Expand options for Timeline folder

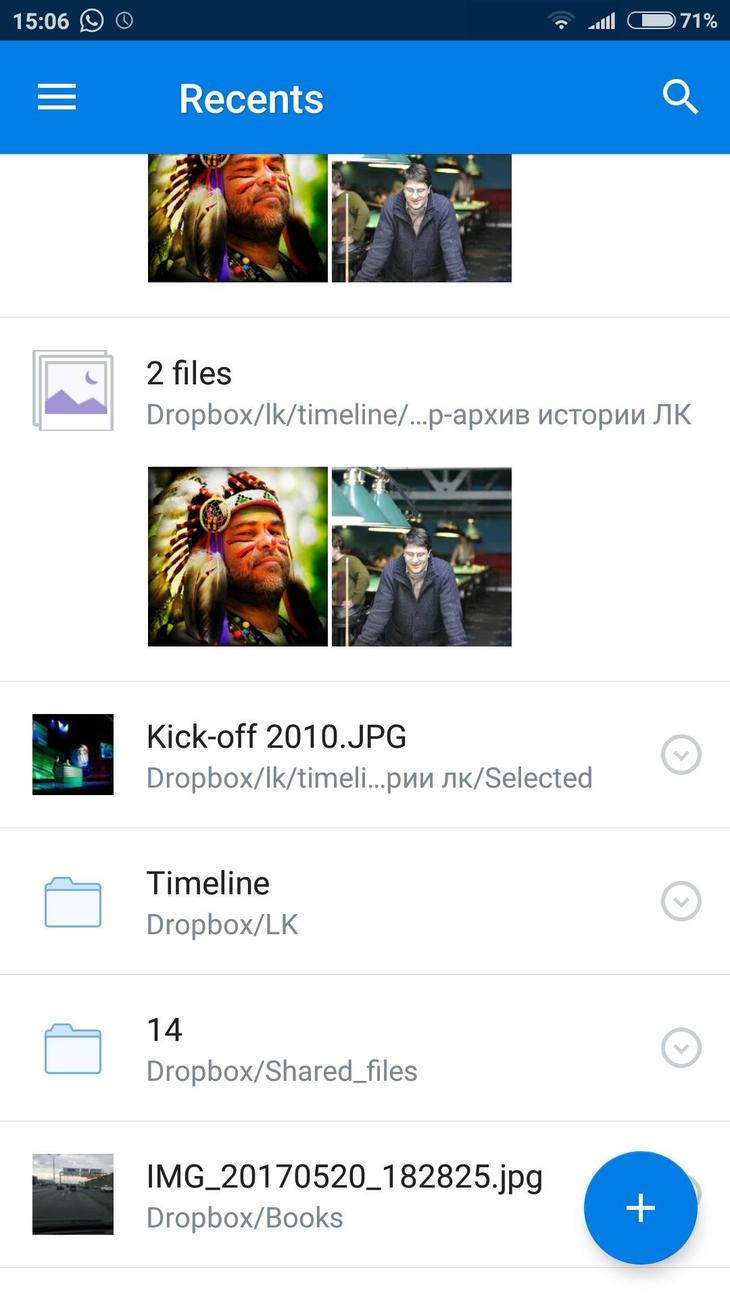click(681, 901)
